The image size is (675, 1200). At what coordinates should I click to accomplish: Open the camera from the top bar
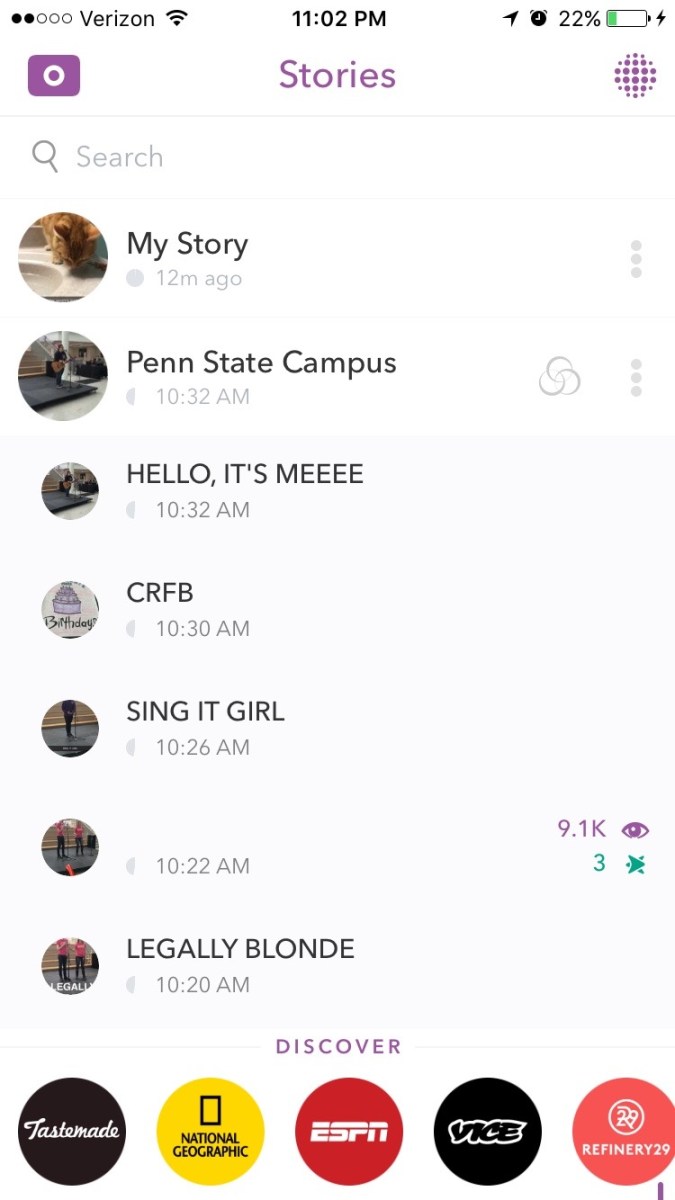(54, 76)
